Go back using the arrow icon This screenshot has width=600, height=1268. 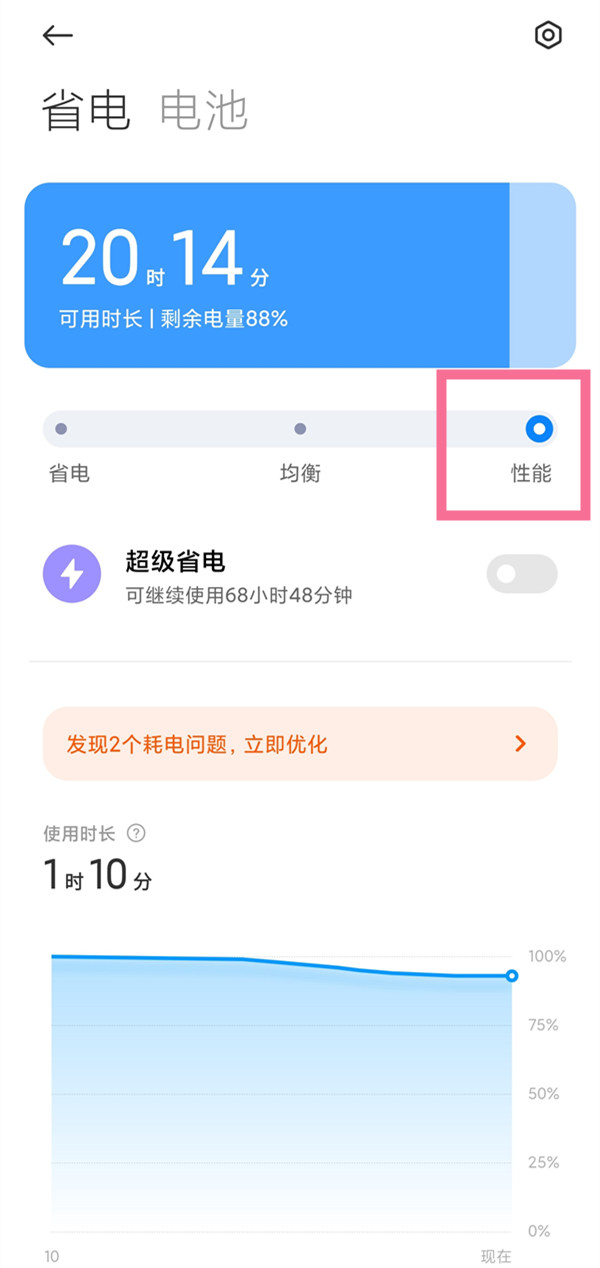point(57,36)
